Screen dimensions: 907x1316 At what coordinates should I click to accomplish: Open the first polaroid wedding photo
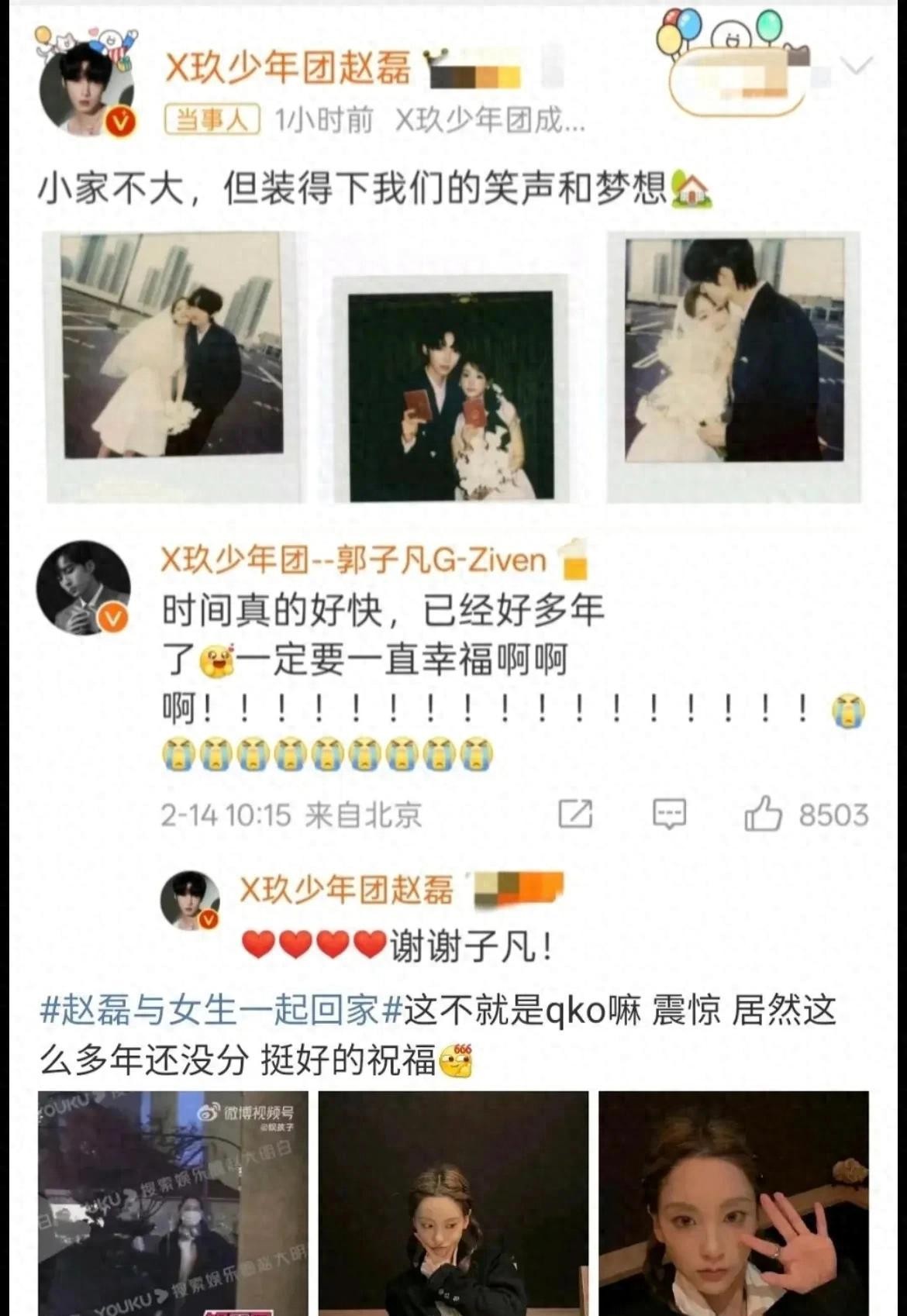(173, 367)
